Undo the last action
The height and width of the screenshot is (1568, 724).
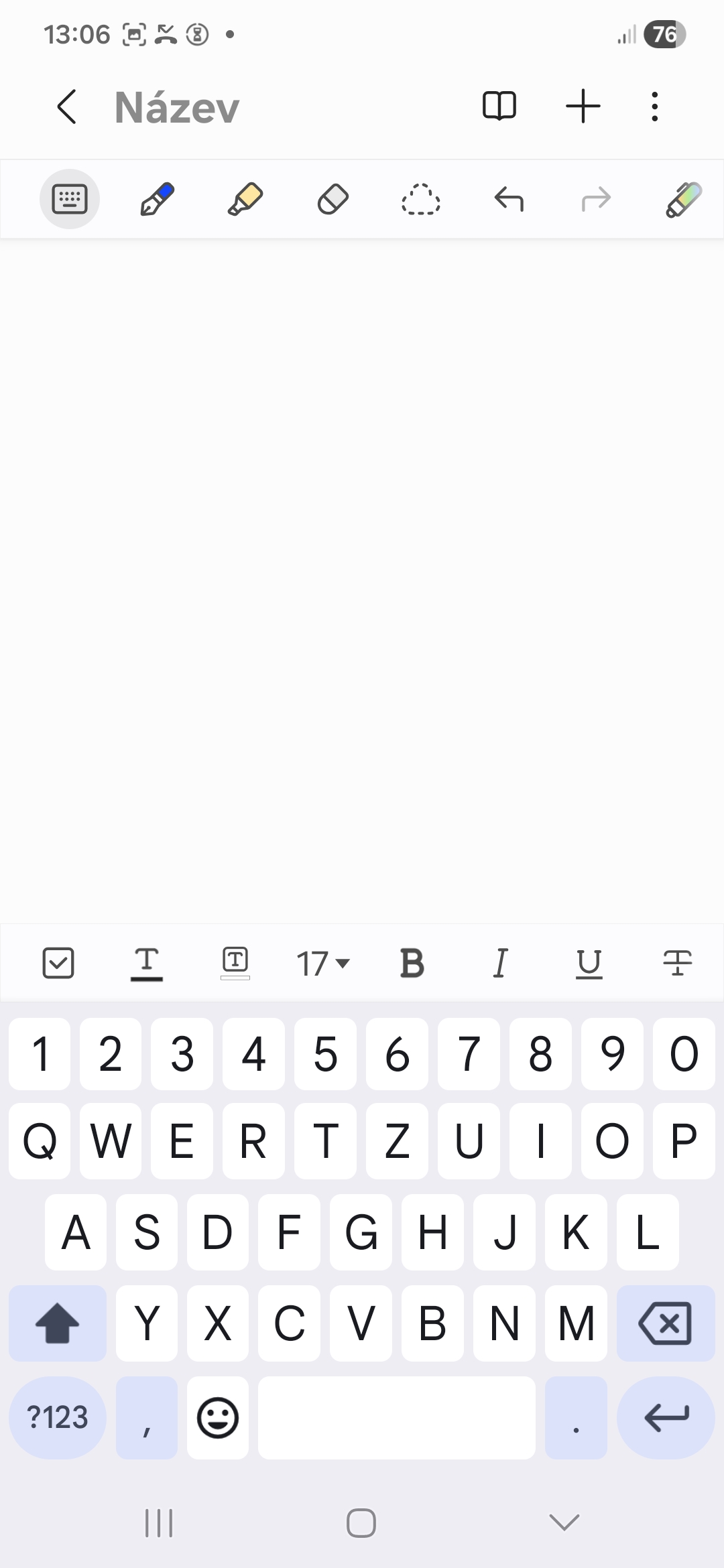coord(509,199)
